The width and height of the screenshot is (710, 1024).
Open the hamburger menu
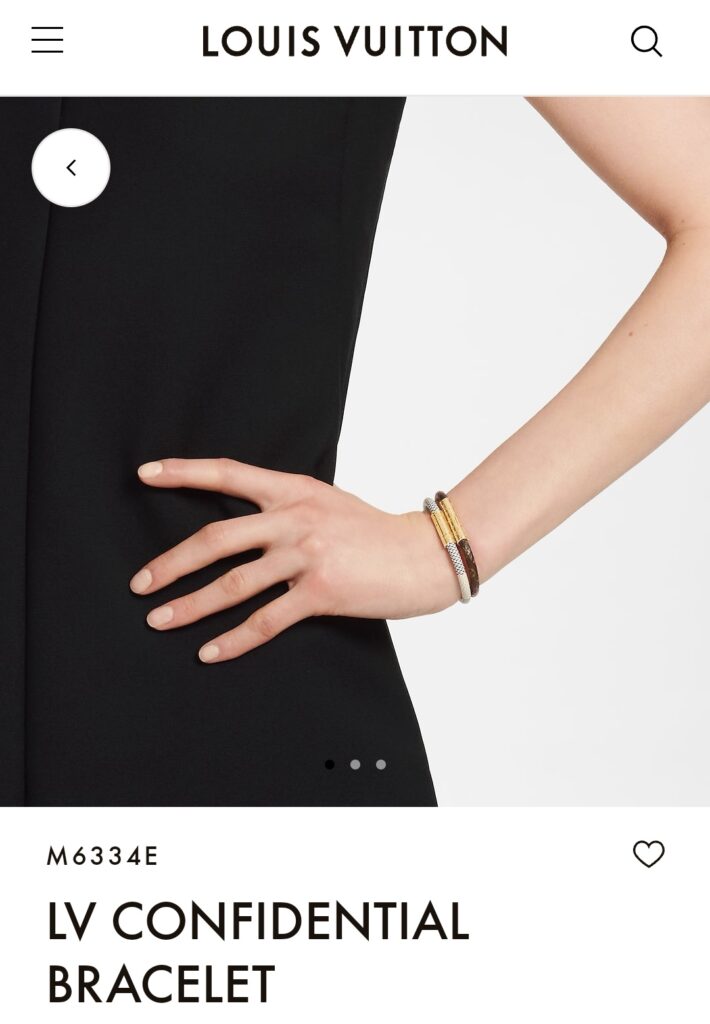47,41
